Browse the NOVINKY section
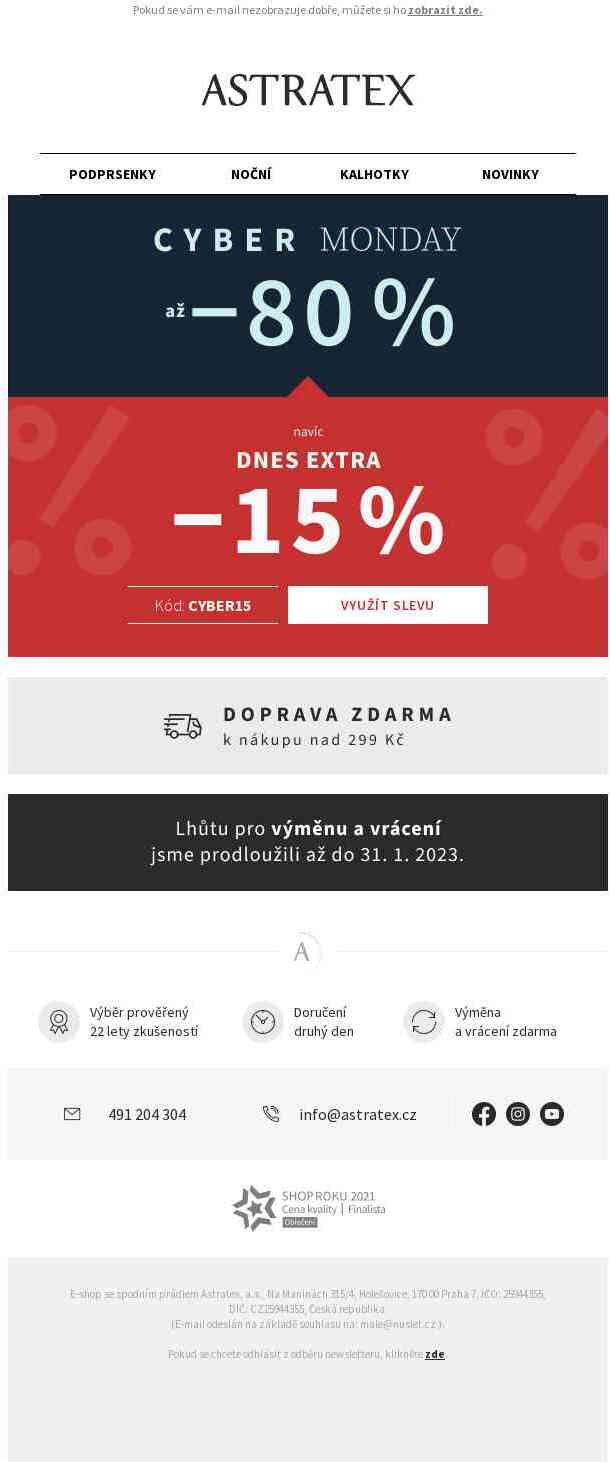Viewport: 610px width, 1462px height. [x=510, y=174]
